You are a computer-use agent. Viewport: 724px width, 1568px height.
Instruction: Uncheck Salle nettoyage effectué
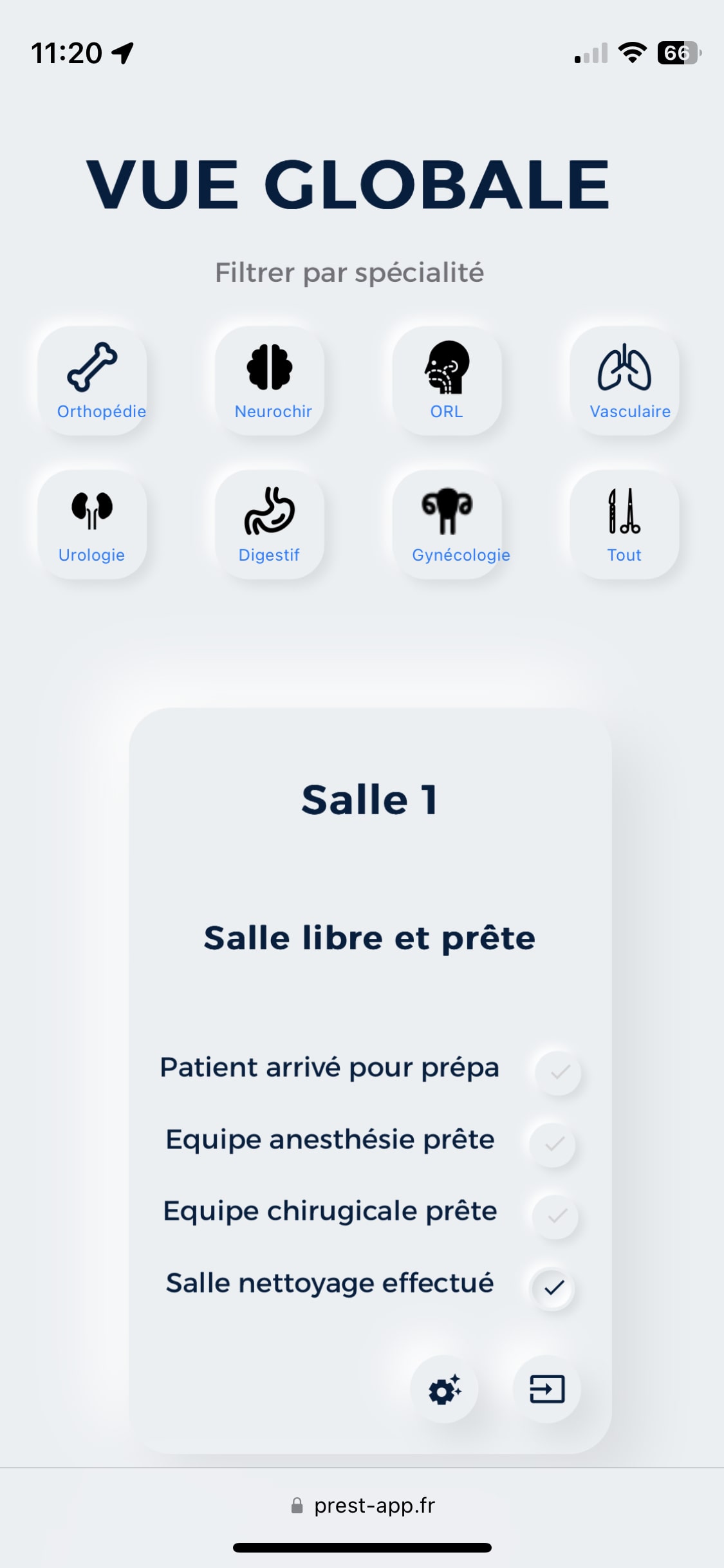coord(553,1288)
